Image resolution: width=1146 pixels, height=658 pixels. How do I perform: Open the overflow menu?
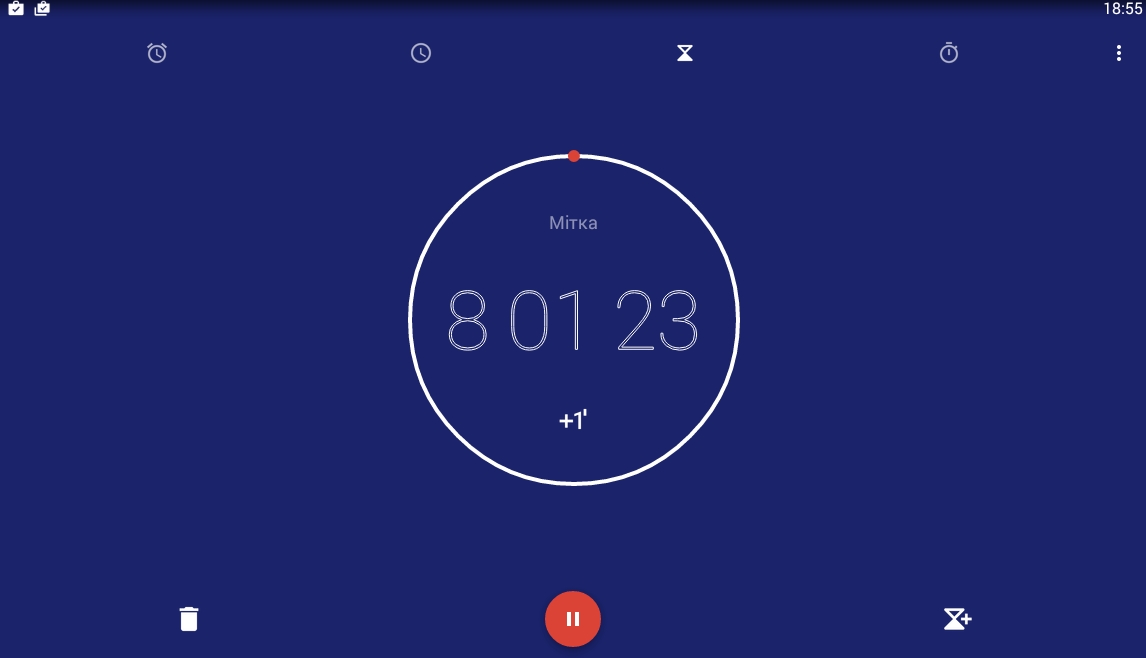pyautogui.click(x=1118, y=53)
